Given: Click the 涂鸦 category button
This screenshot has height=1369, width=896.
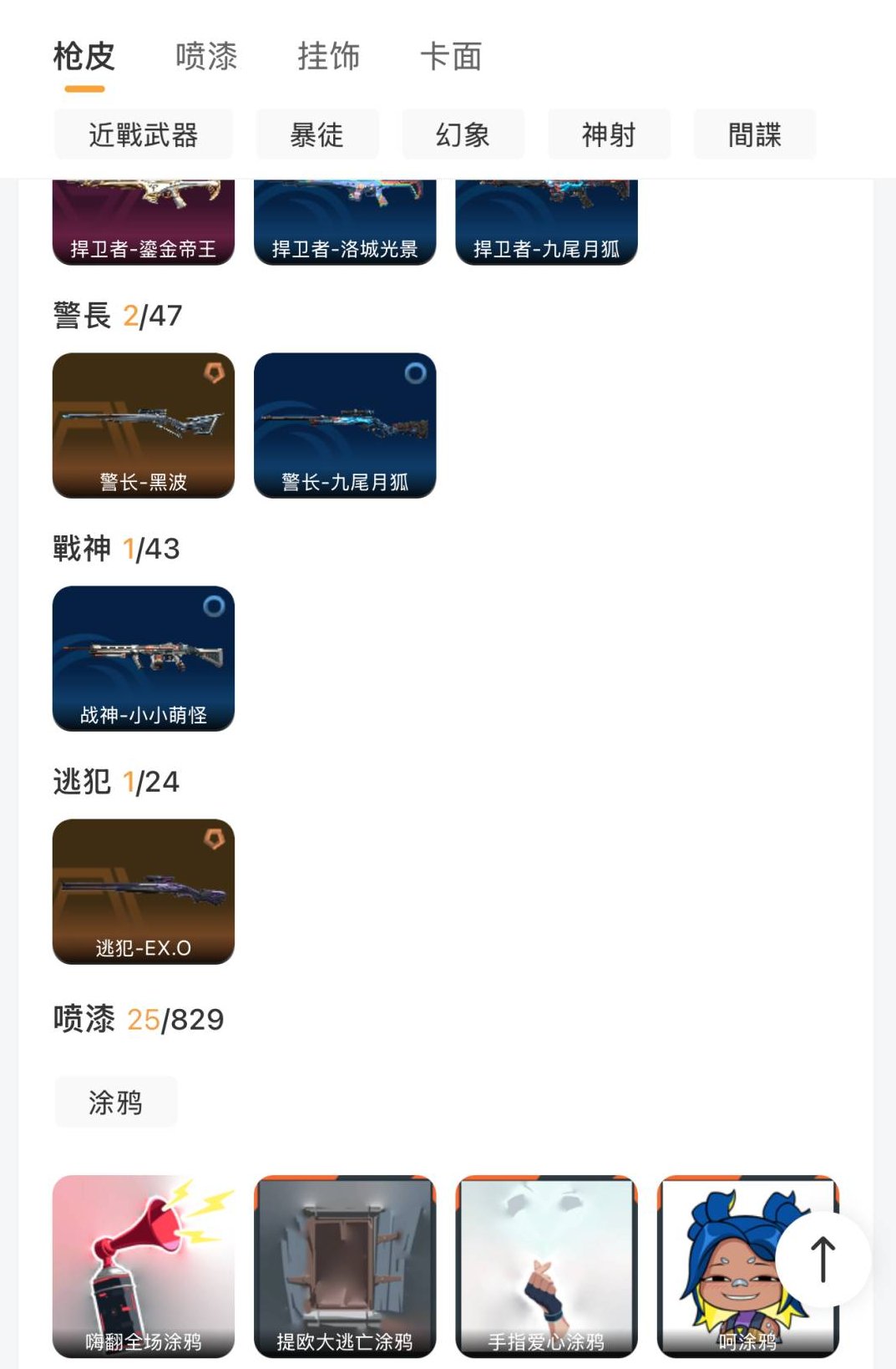Looking at the screenshot, I should point(115,1102).
